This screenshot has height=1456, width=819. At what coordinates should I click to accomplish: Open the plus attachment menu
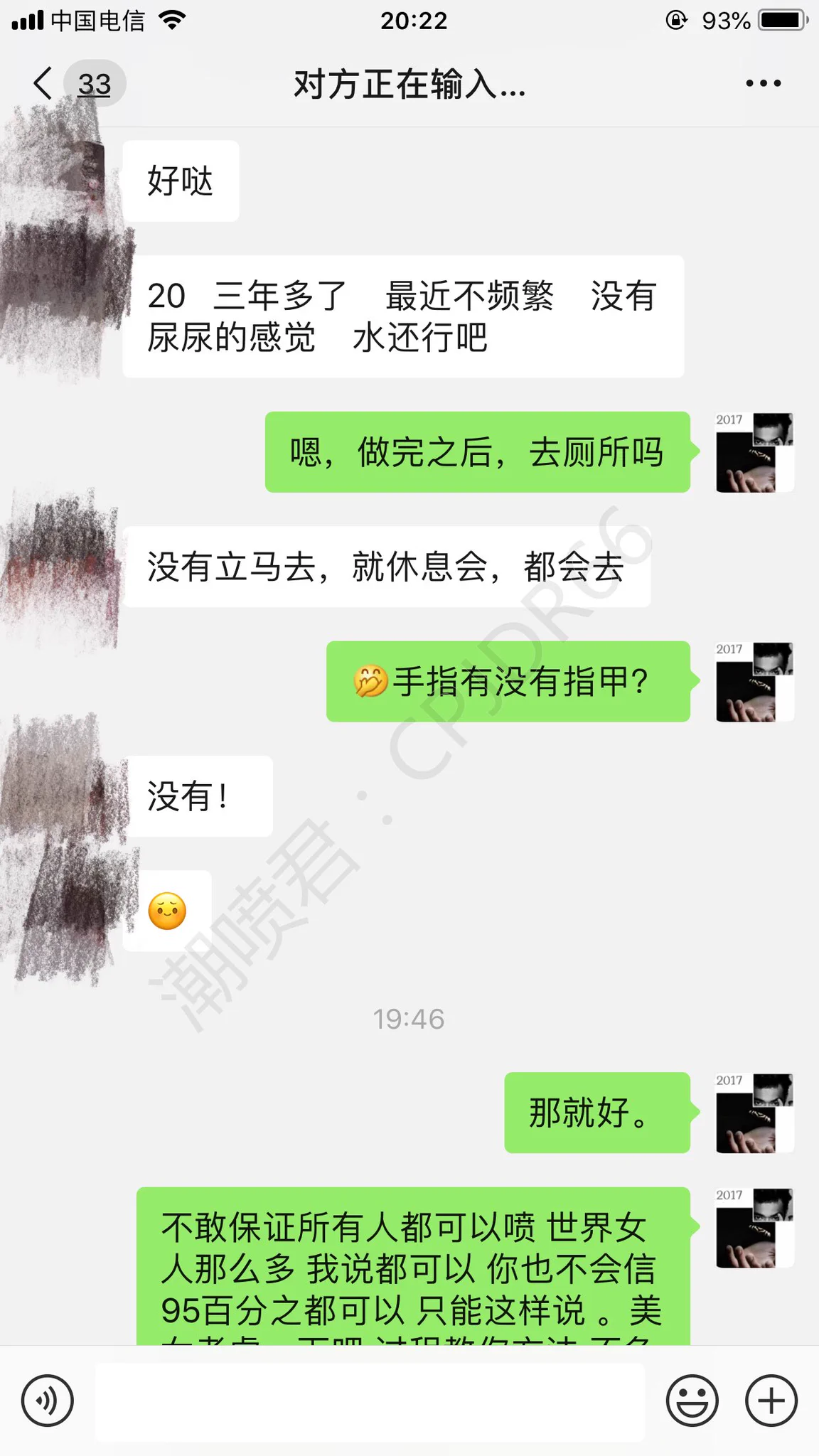(x=771, y=1401)
